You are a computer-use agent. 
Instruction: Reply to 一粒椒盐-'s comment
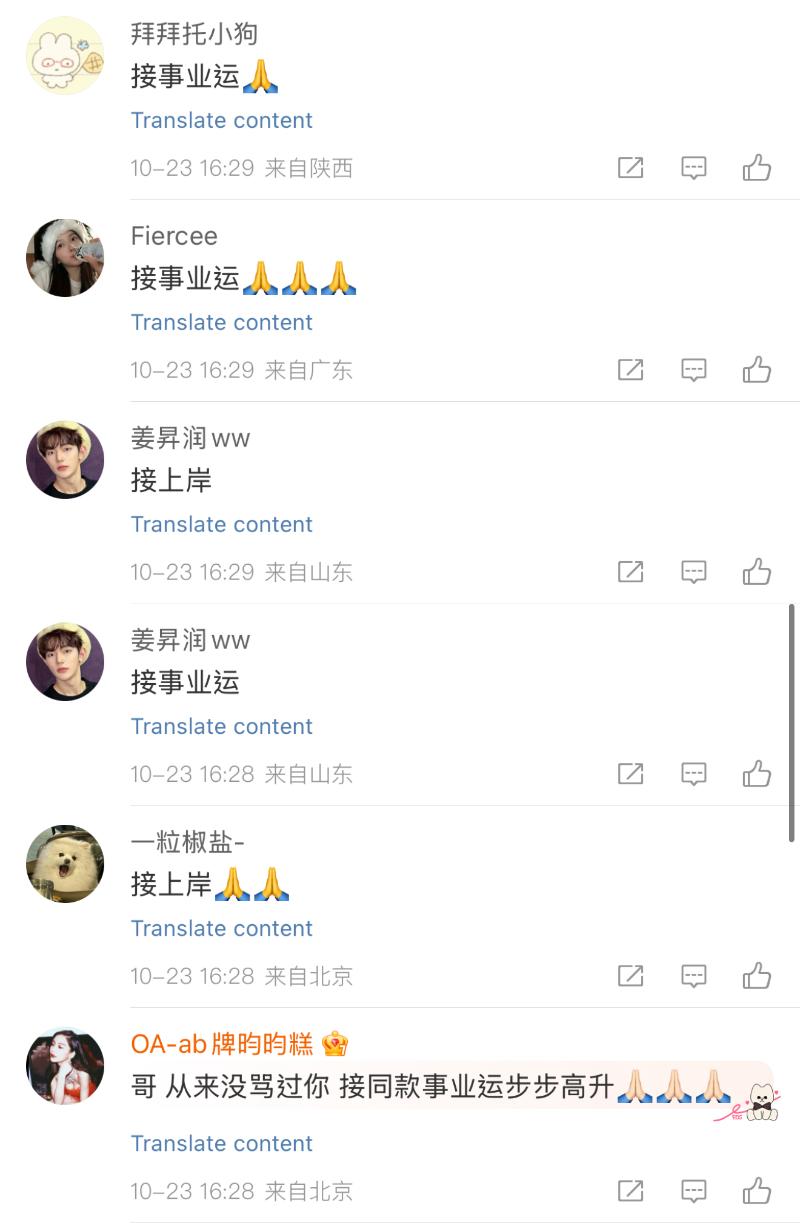pyautogui.click(x=694, y=976)
